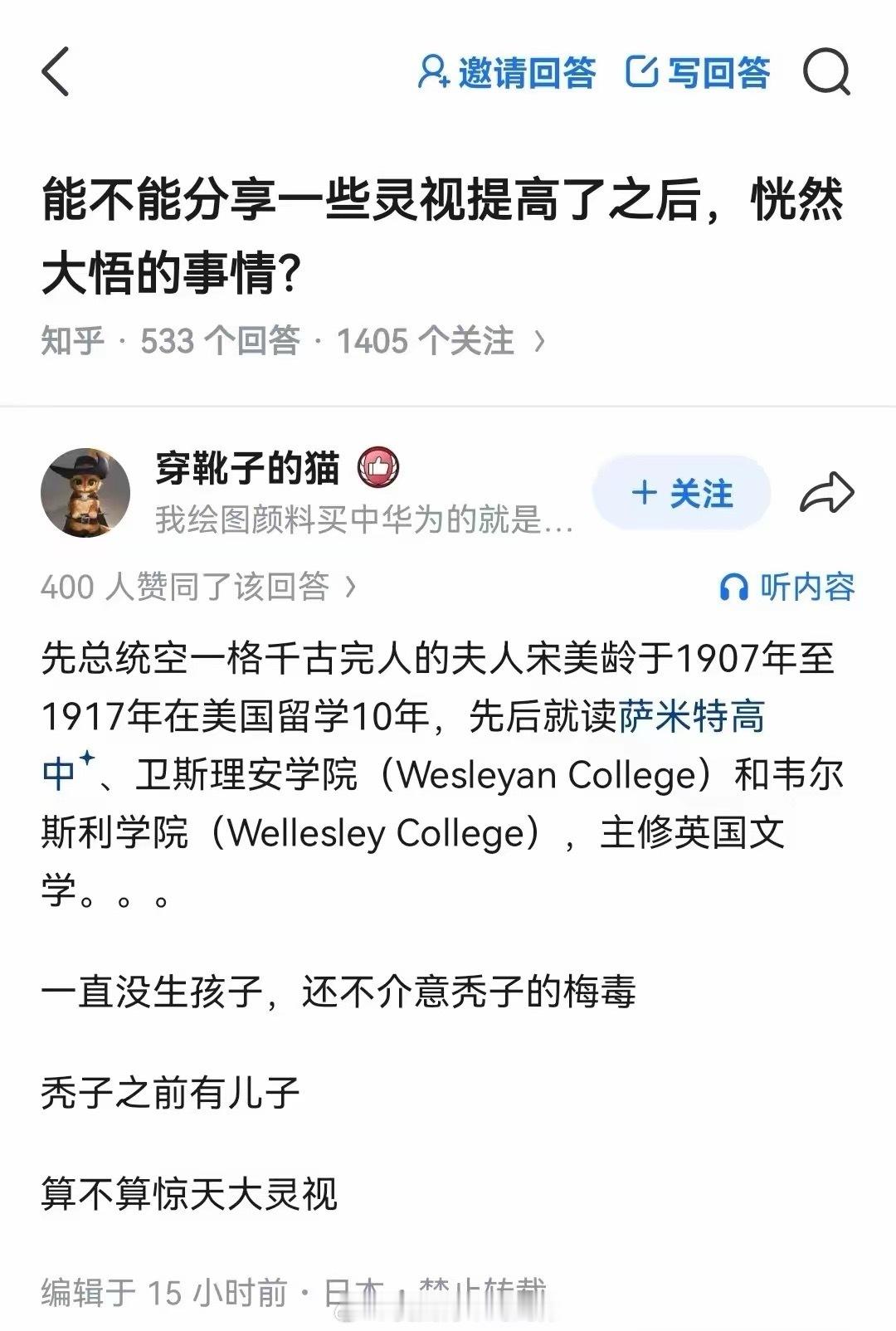Open the 萨米特高中 link
The image size is (896, 1331).
[694, 723]
